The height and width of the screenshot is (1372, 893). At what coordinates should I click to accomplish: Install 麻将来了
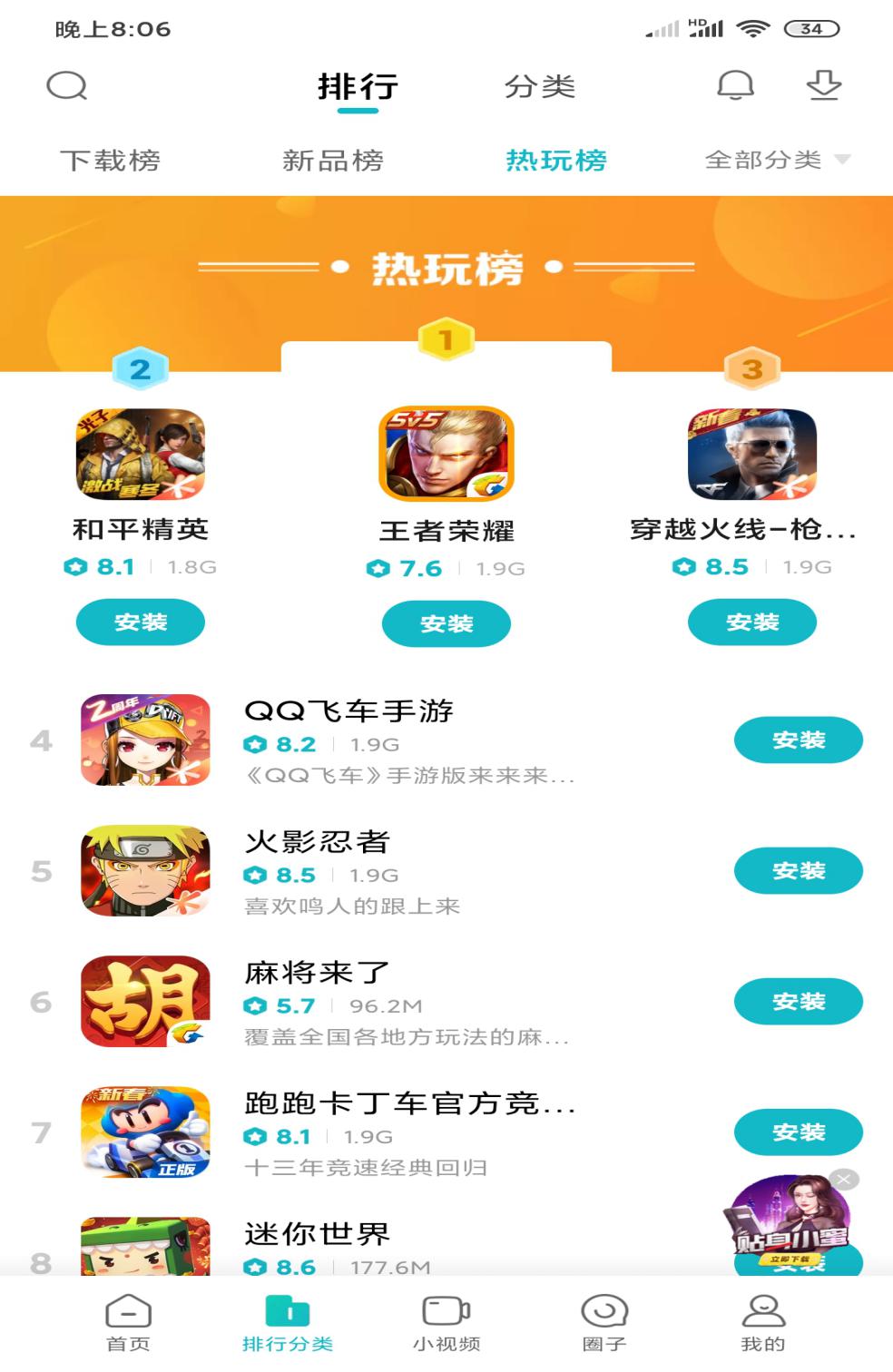pyautogui.click(x=798, y=1002)
